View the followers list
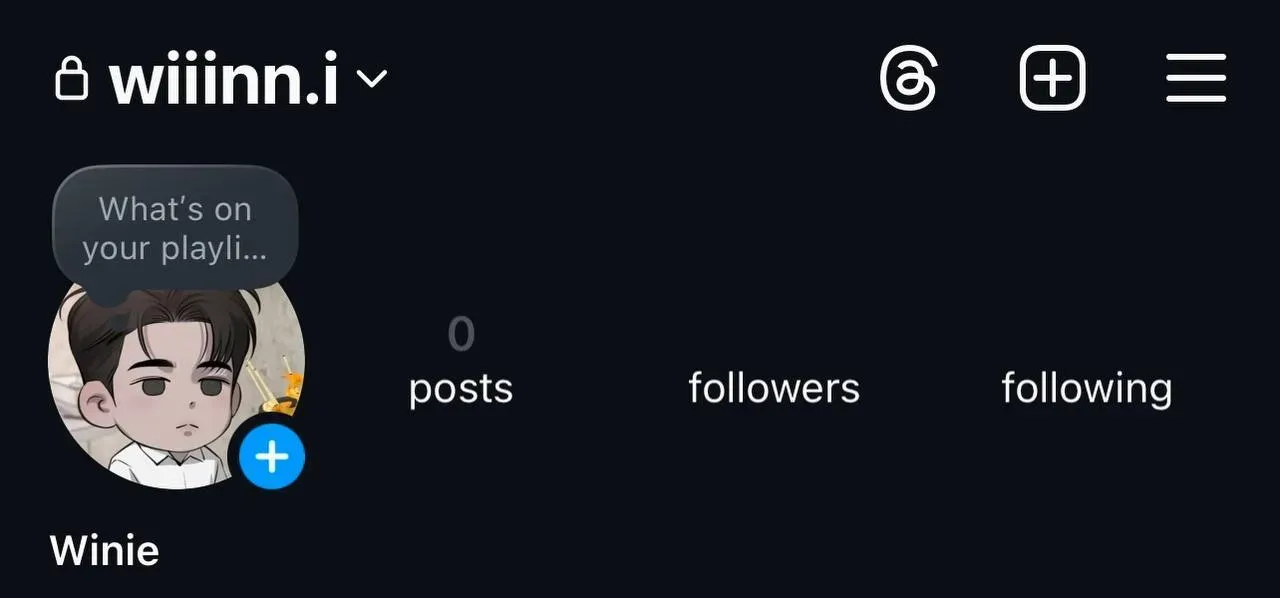 [x=774, y=387]
